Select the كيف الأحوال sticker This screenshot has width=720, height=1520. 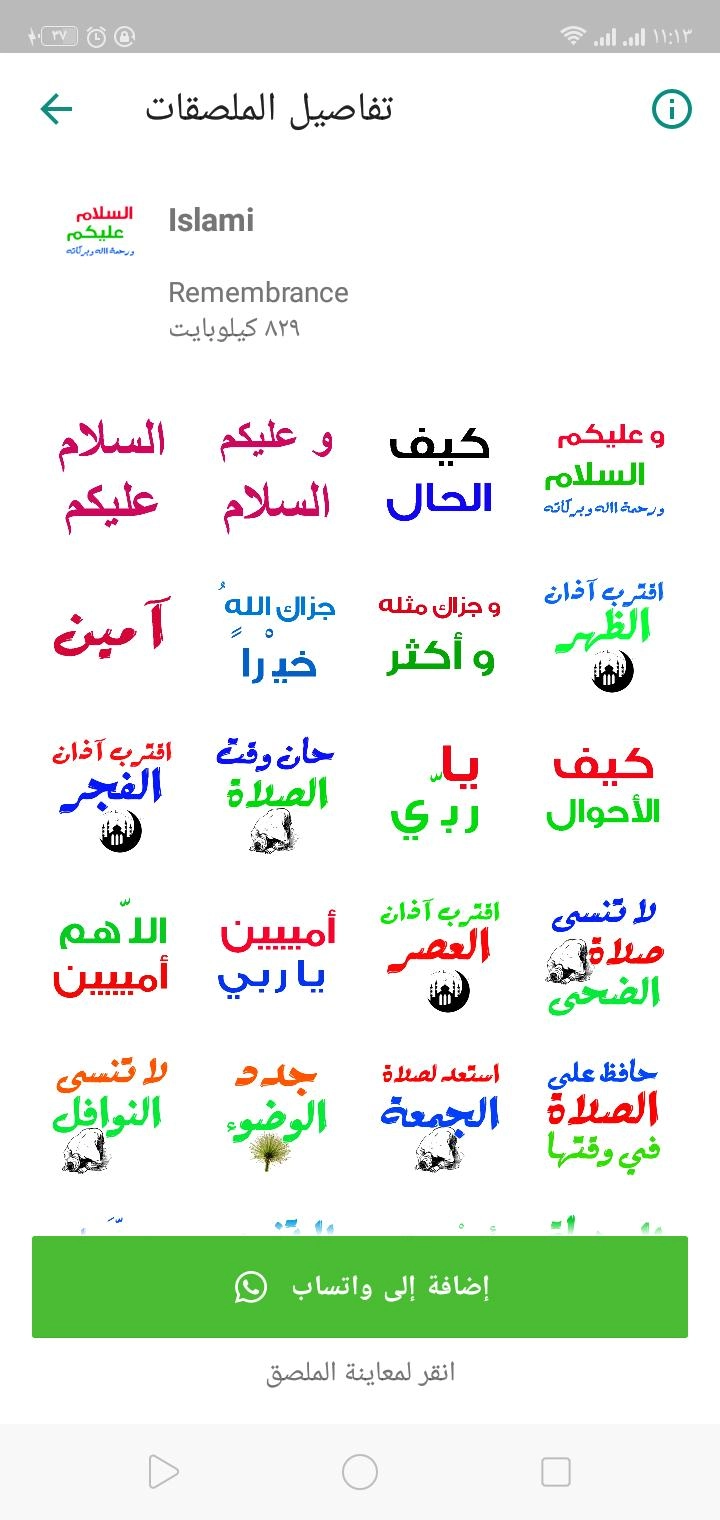[x=603, y=788]
